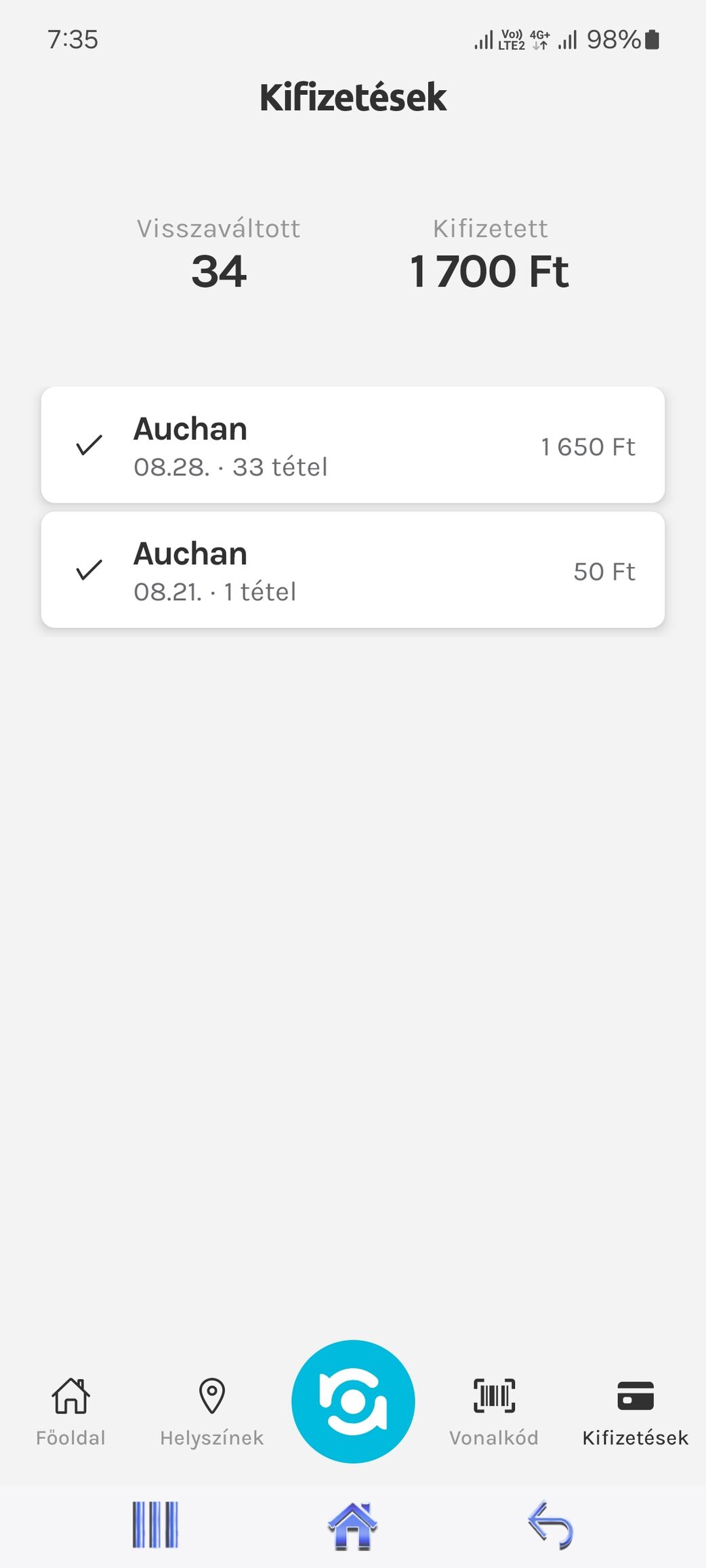The image size is (706, 1568).
Task: Switch to the Helyszínek tab
Action: point(211,1412)
